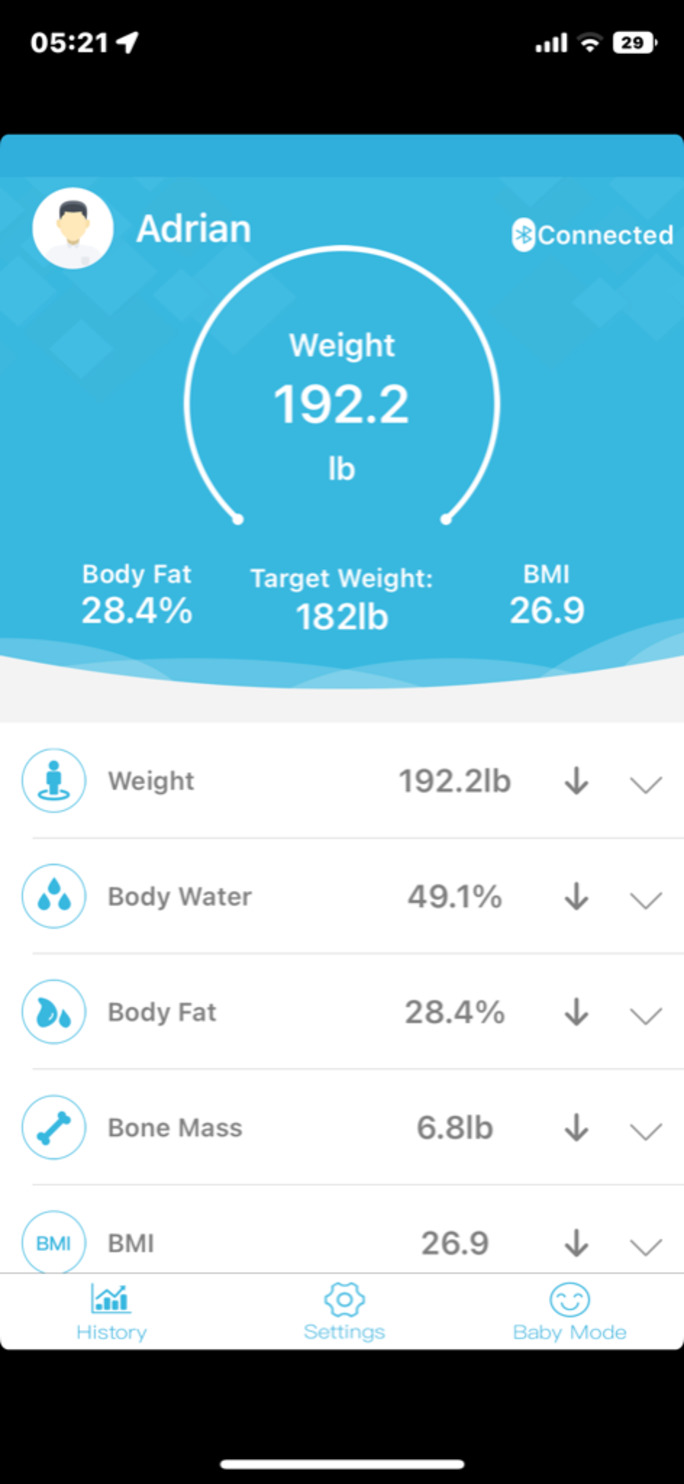Open the Target Weight 182lb setting

pyautogui.click(x=341, y=600)
